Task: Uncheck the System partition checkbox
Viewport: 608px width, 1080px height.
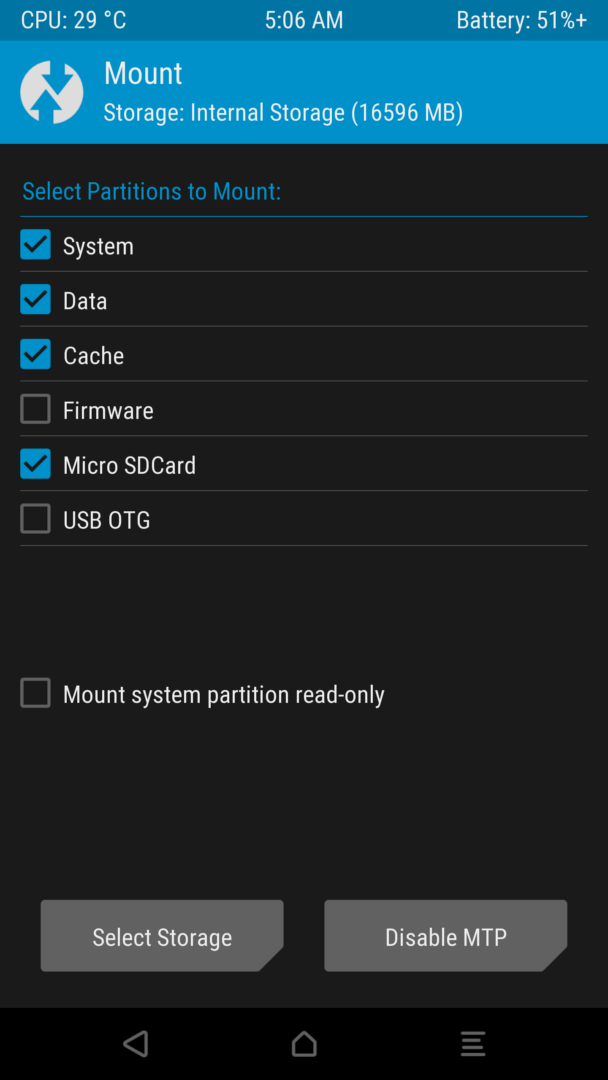Action: point(35,245)
